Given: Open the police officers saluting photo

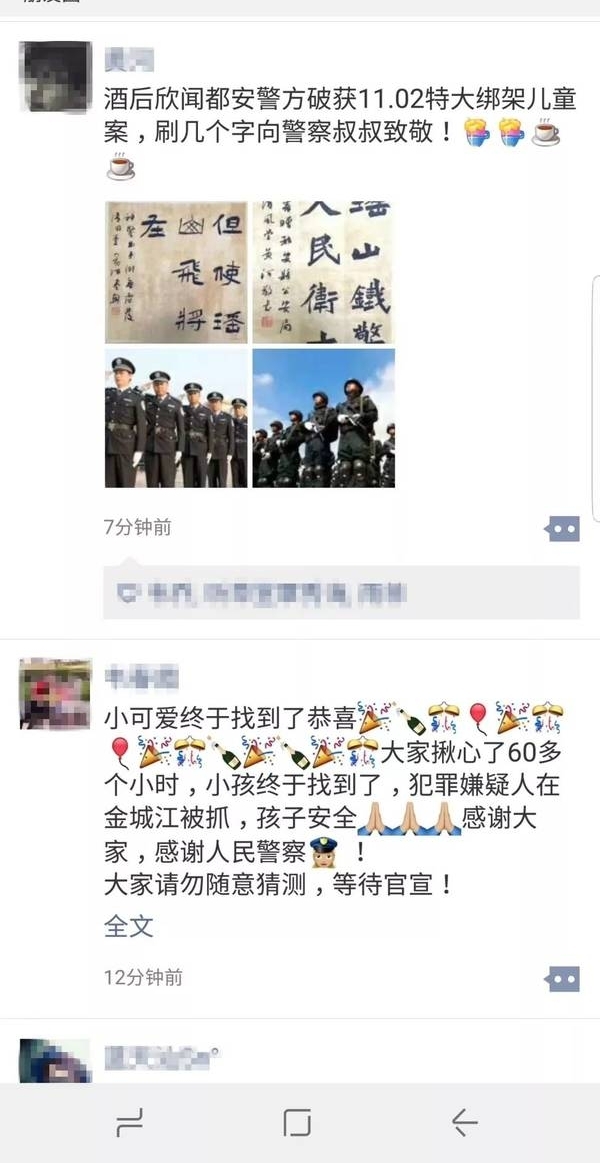Looking at the screenshot, I should pos(176,418).
